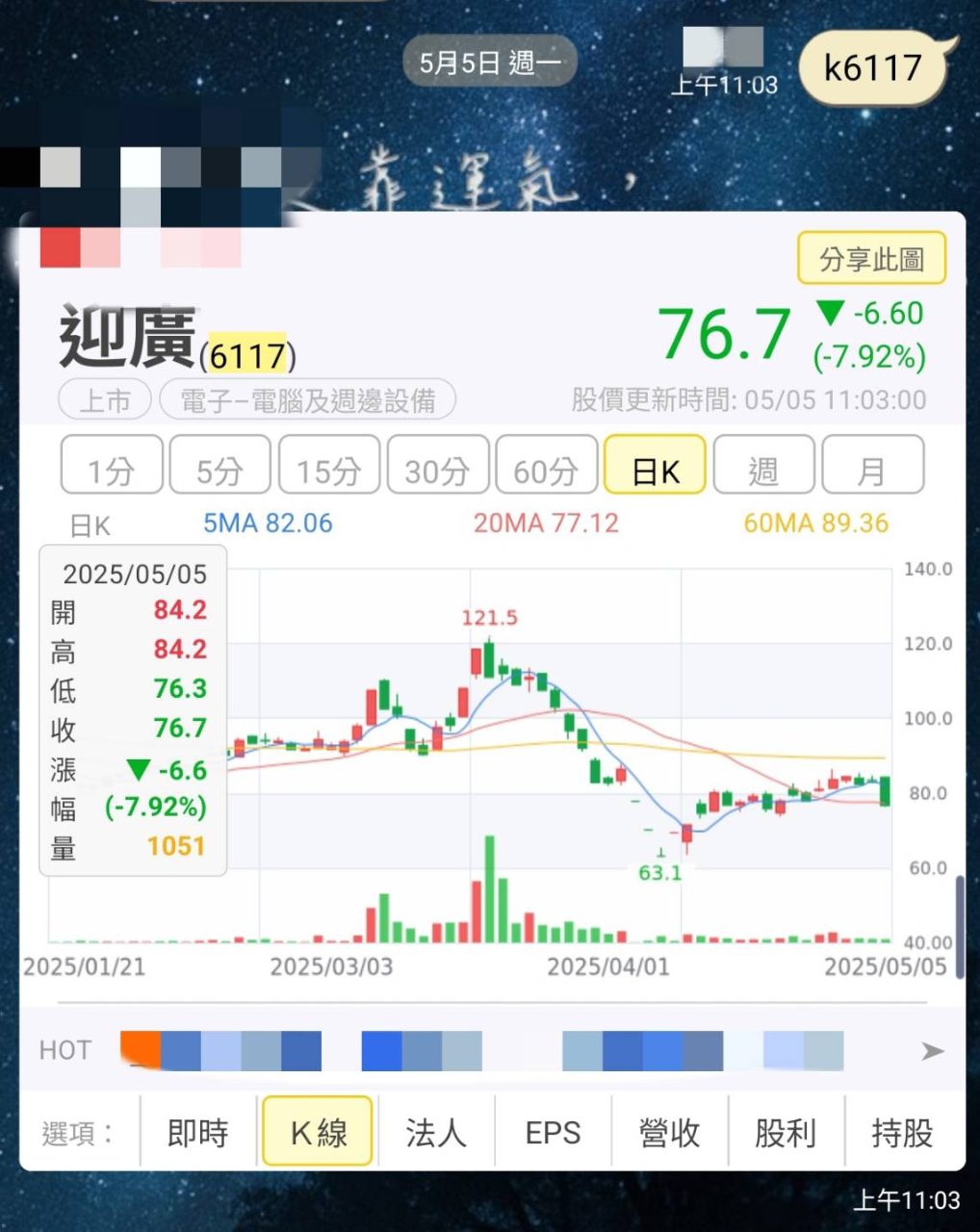This screenshot has height=1232, width=980.
Task: Show the 15分 chart
Action: click(x=329, y=470)
